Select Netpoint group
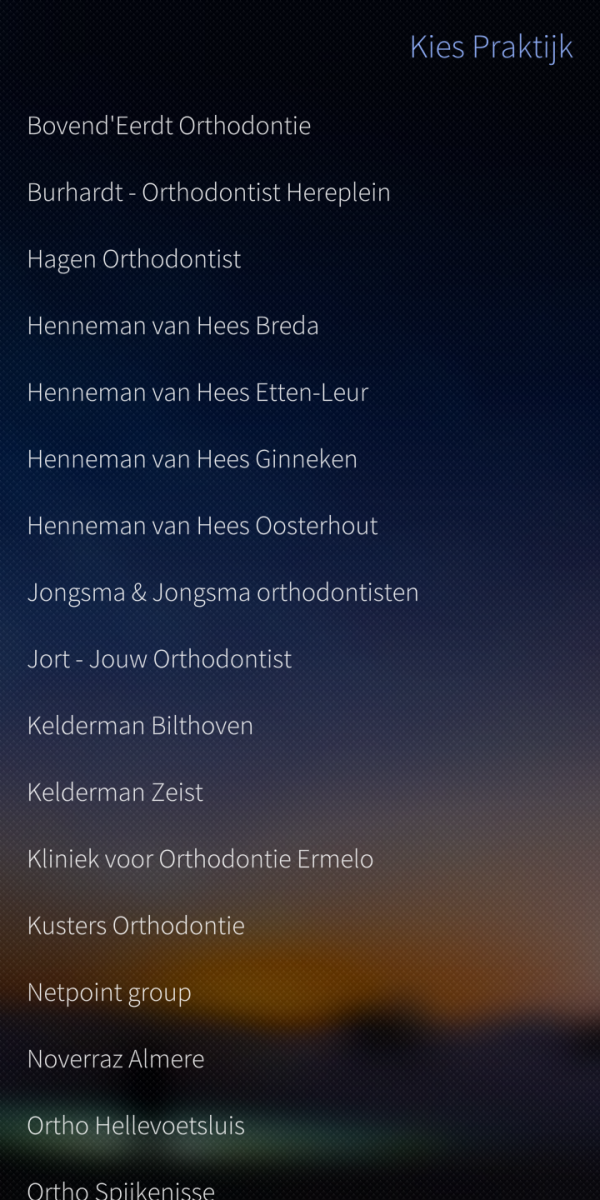600x1200 pixels. [x=109, y=993]
